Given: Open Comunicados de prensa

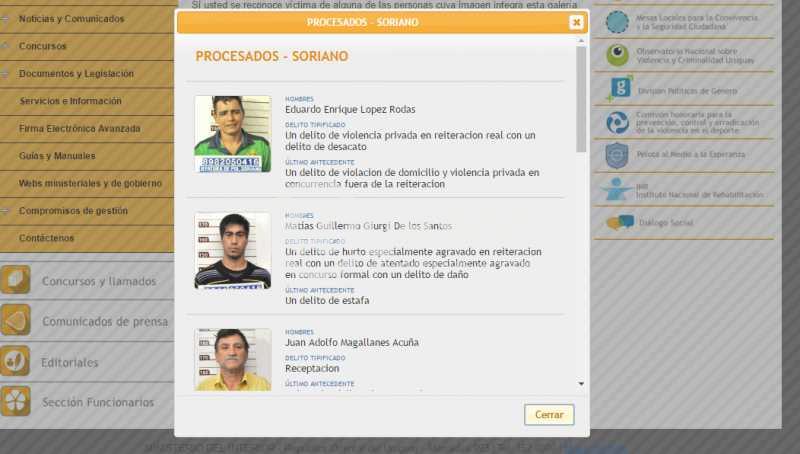Looking at the screenshot, I should coord(104,321).
